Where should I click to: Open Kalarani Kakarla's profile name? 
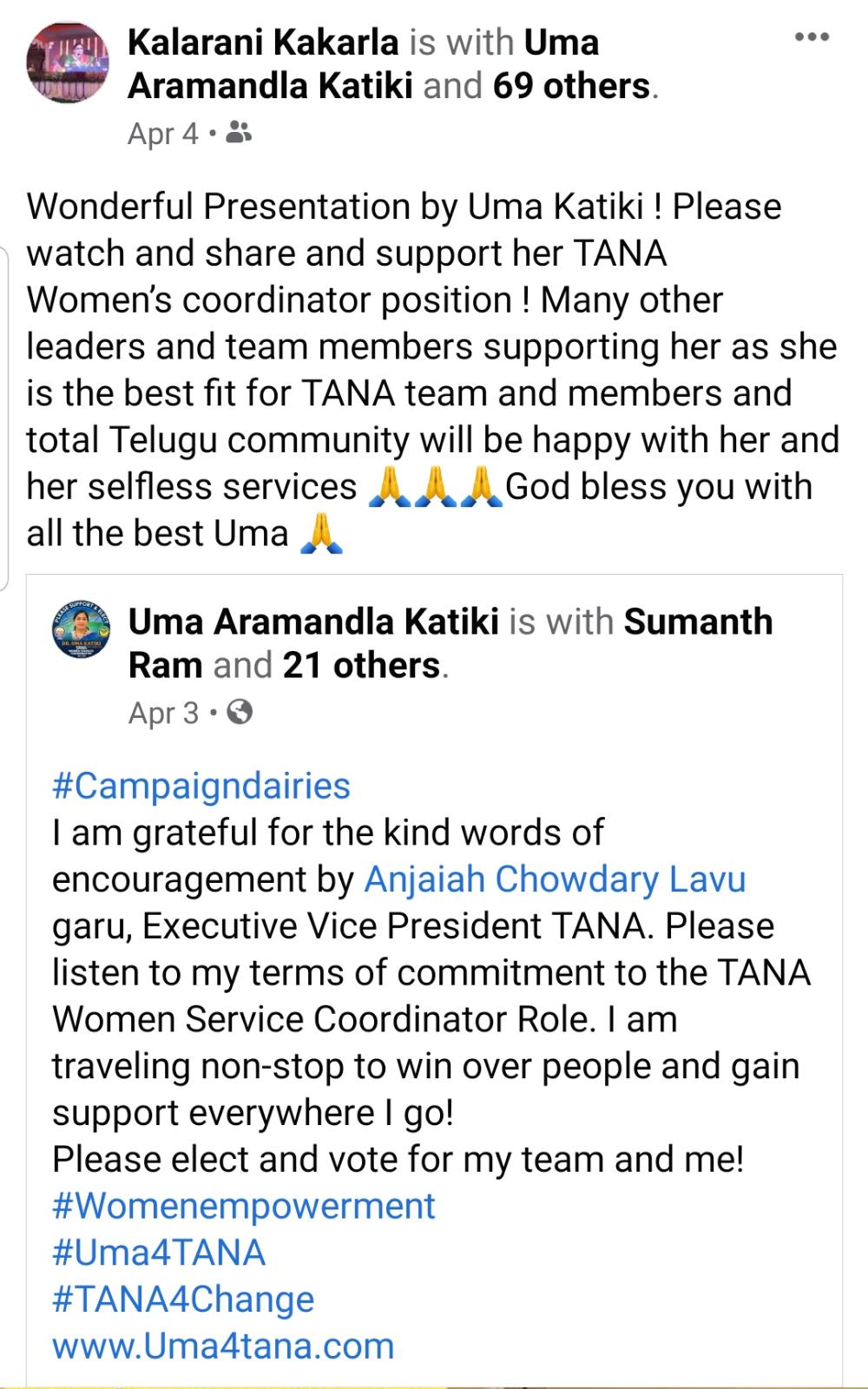[x=263, y=43]
